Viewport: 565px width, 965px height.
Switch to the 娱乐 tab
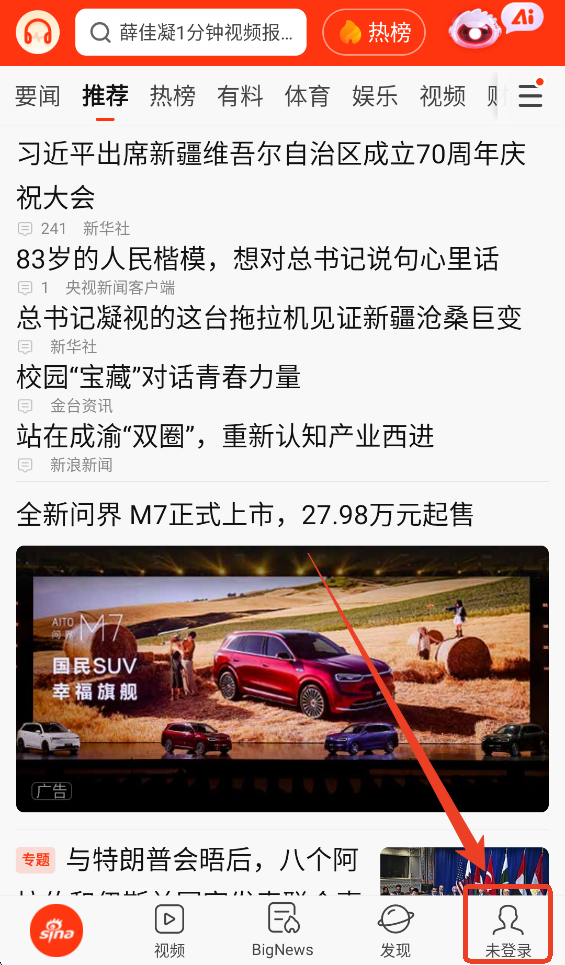(375, 96)
